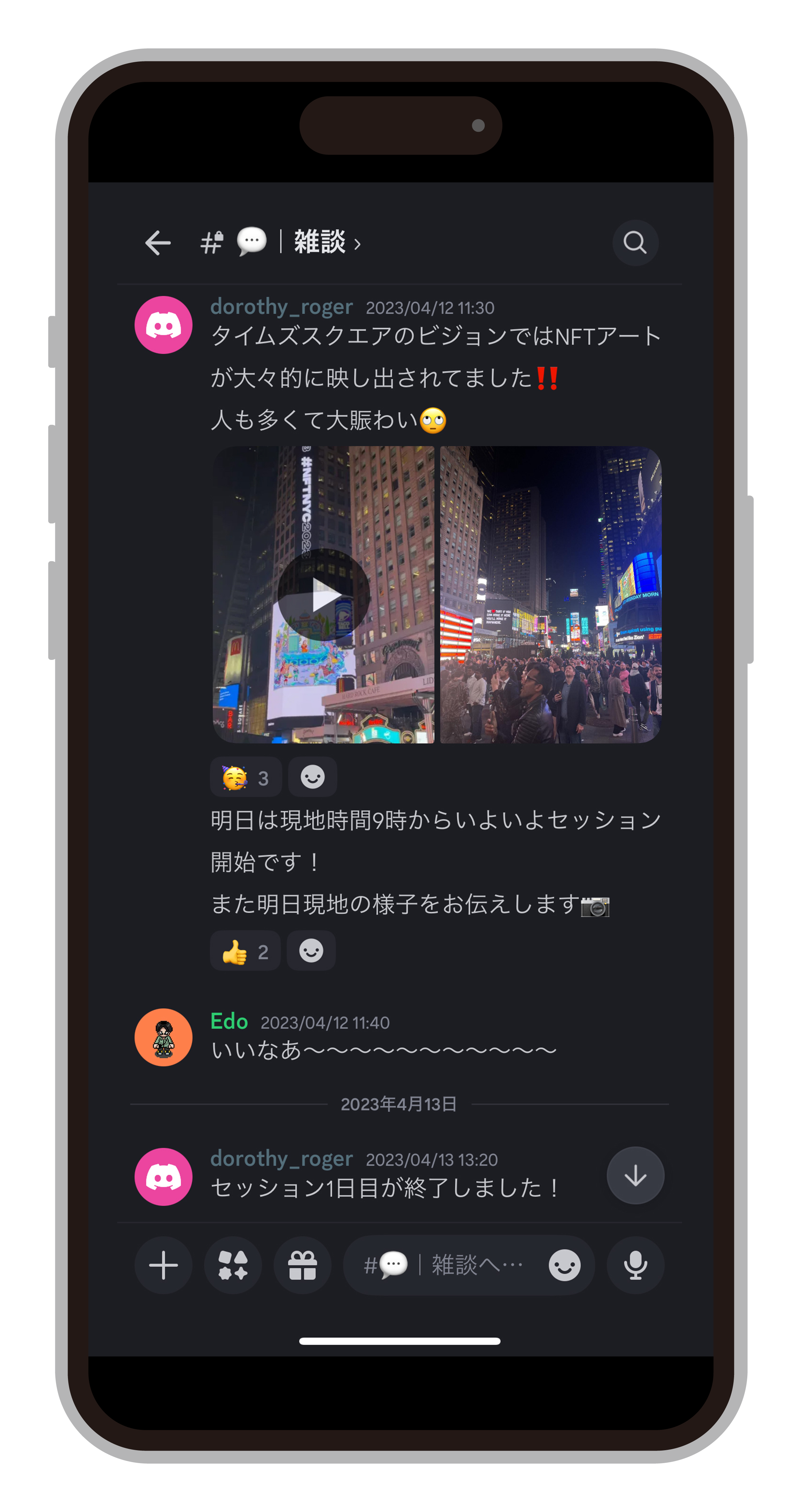Image resolution: width=802 pixels, height=1512 pixels.
Task: Open the Times Square crowd photo
Action: (550, 595)
